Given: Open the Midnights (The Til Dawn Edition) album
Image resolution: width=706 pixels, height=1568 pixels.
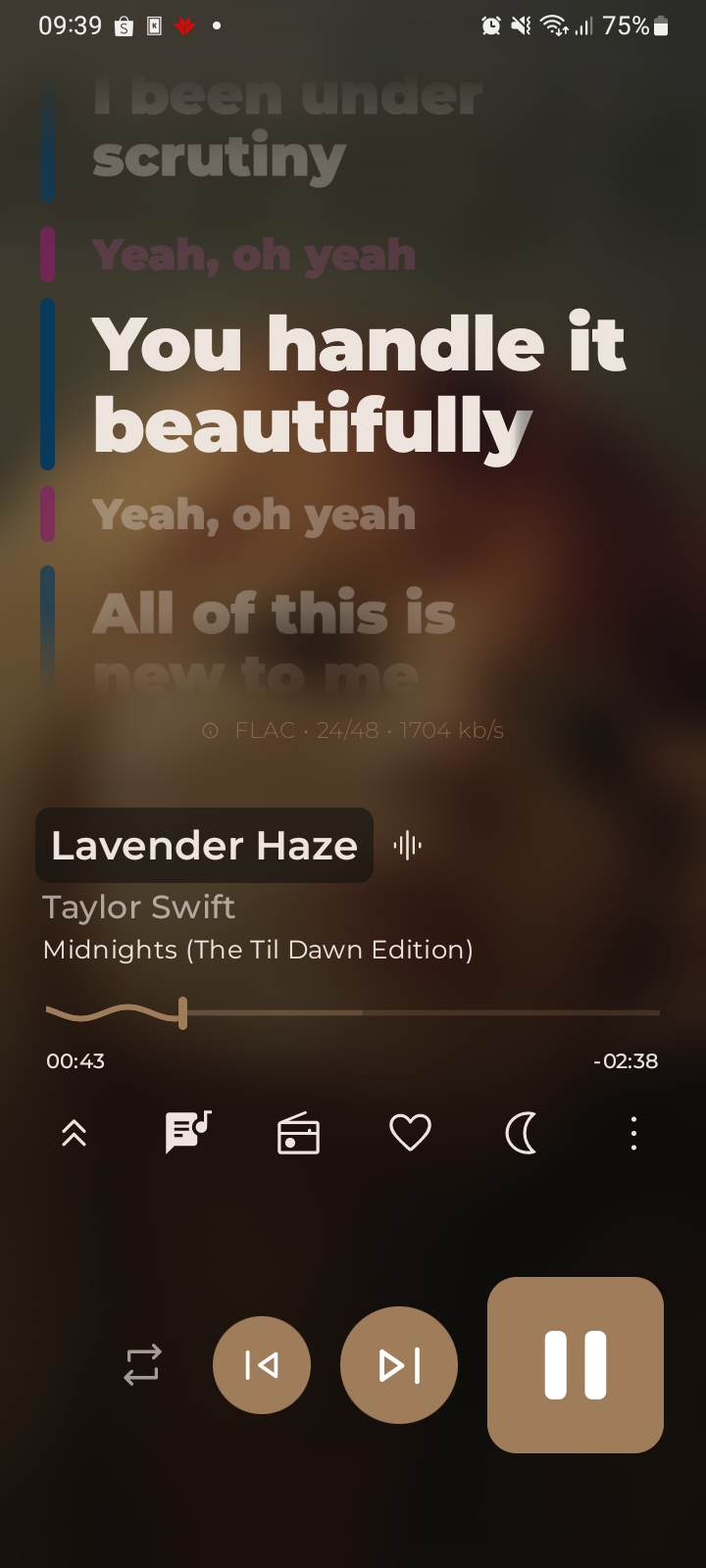Looking at the screenshot, I should coord(258,950).
